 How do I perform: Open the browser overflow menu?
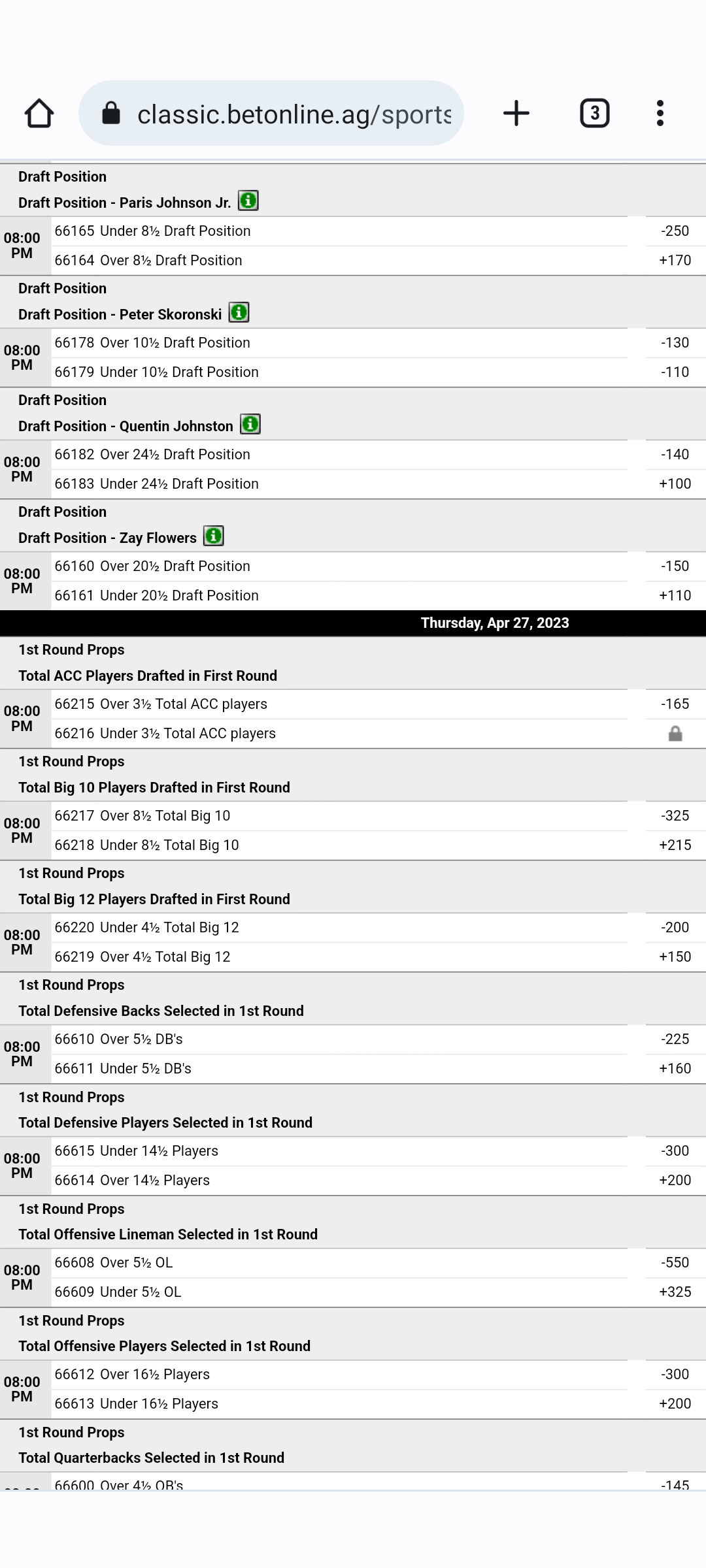660,113
